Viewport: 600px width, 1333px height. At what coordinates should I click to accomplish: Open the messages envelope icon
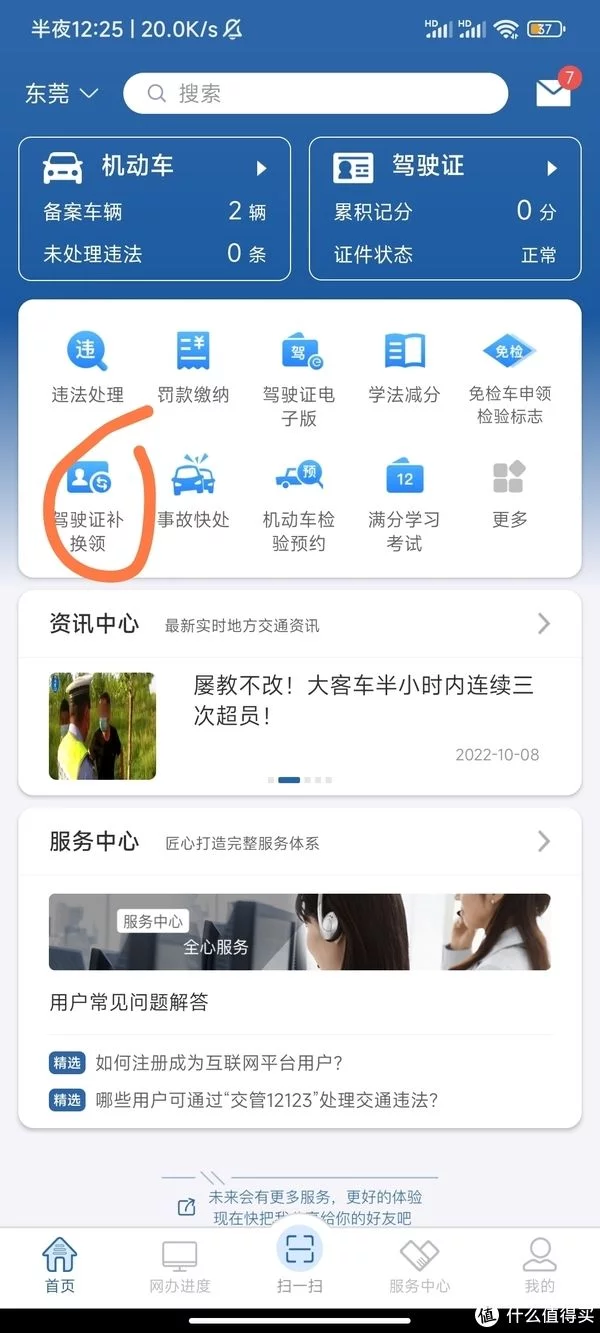click(553, 92)
